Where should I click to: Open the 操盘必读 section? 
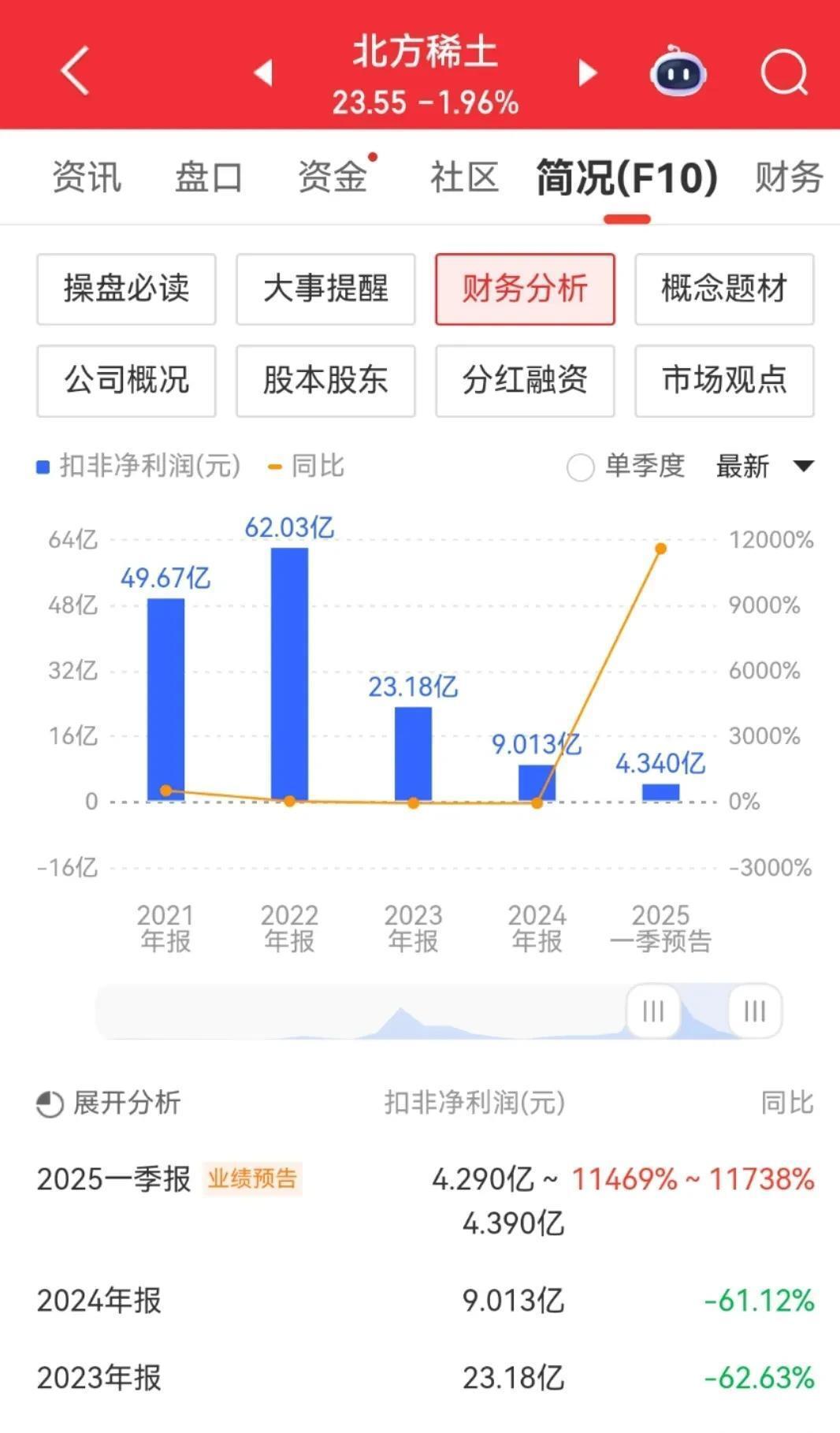pos(126,288)
